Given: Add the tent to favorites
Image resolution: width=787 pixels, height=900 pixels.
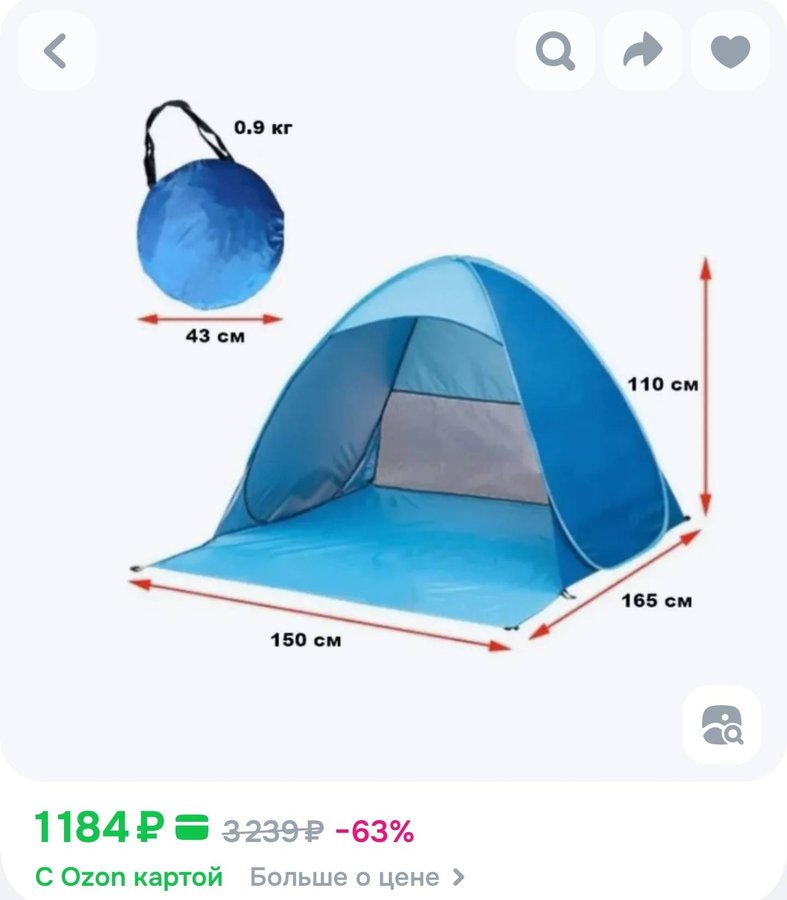Looking at the screenshot, I should 730,51.
